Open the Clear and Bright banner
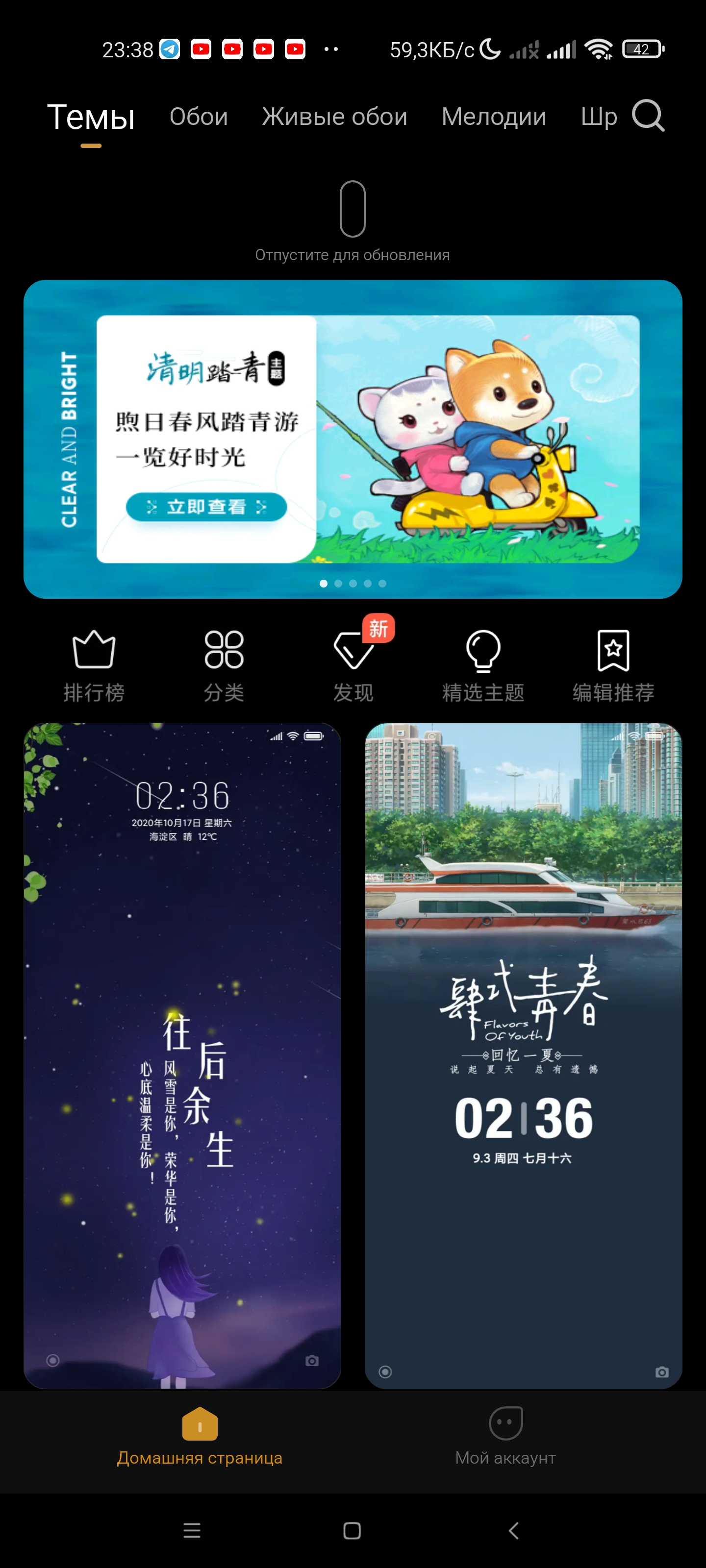The width and height of the screenshot is (706, 1568). click(353, 439)
